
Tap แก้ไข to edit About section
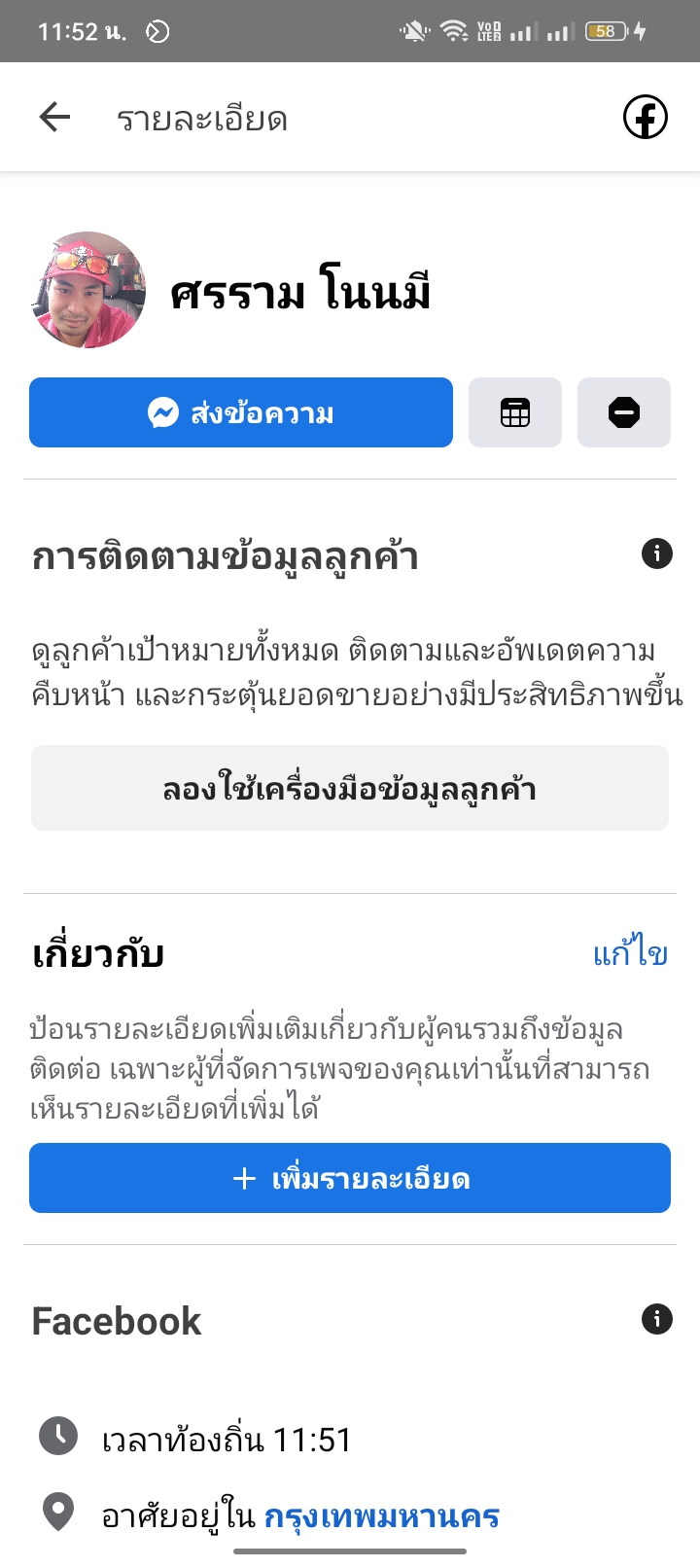click(630, 954)
